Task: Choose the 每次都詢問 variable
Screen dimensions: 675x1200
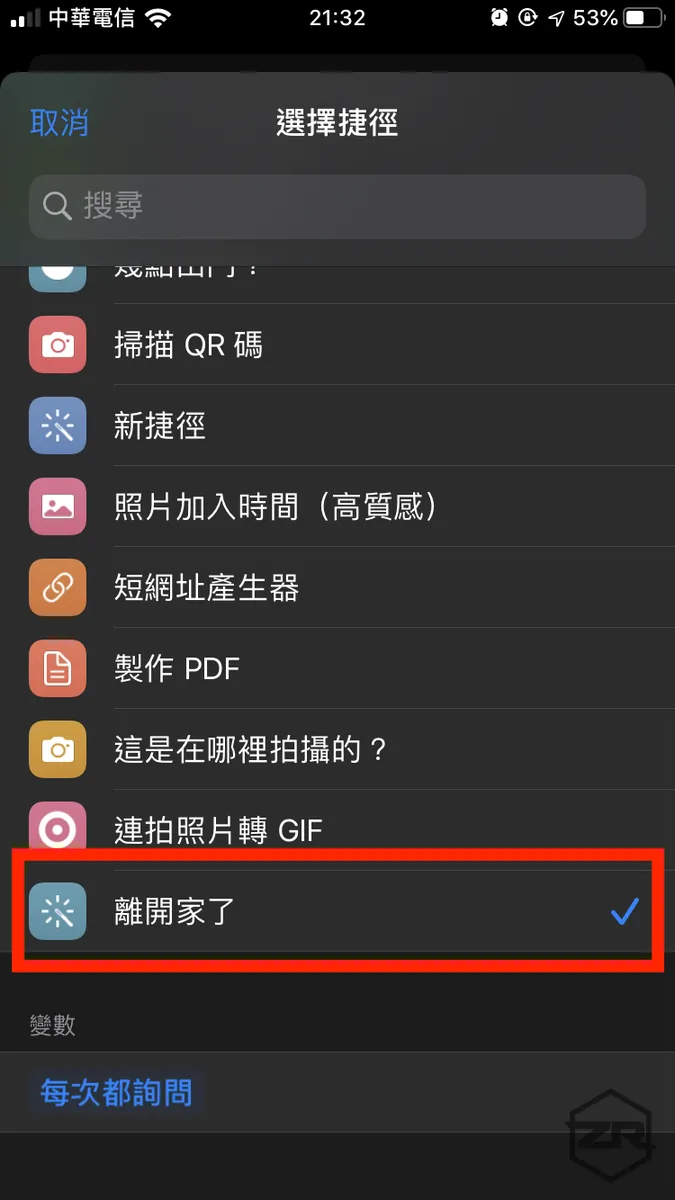Action: [116, 1092]
